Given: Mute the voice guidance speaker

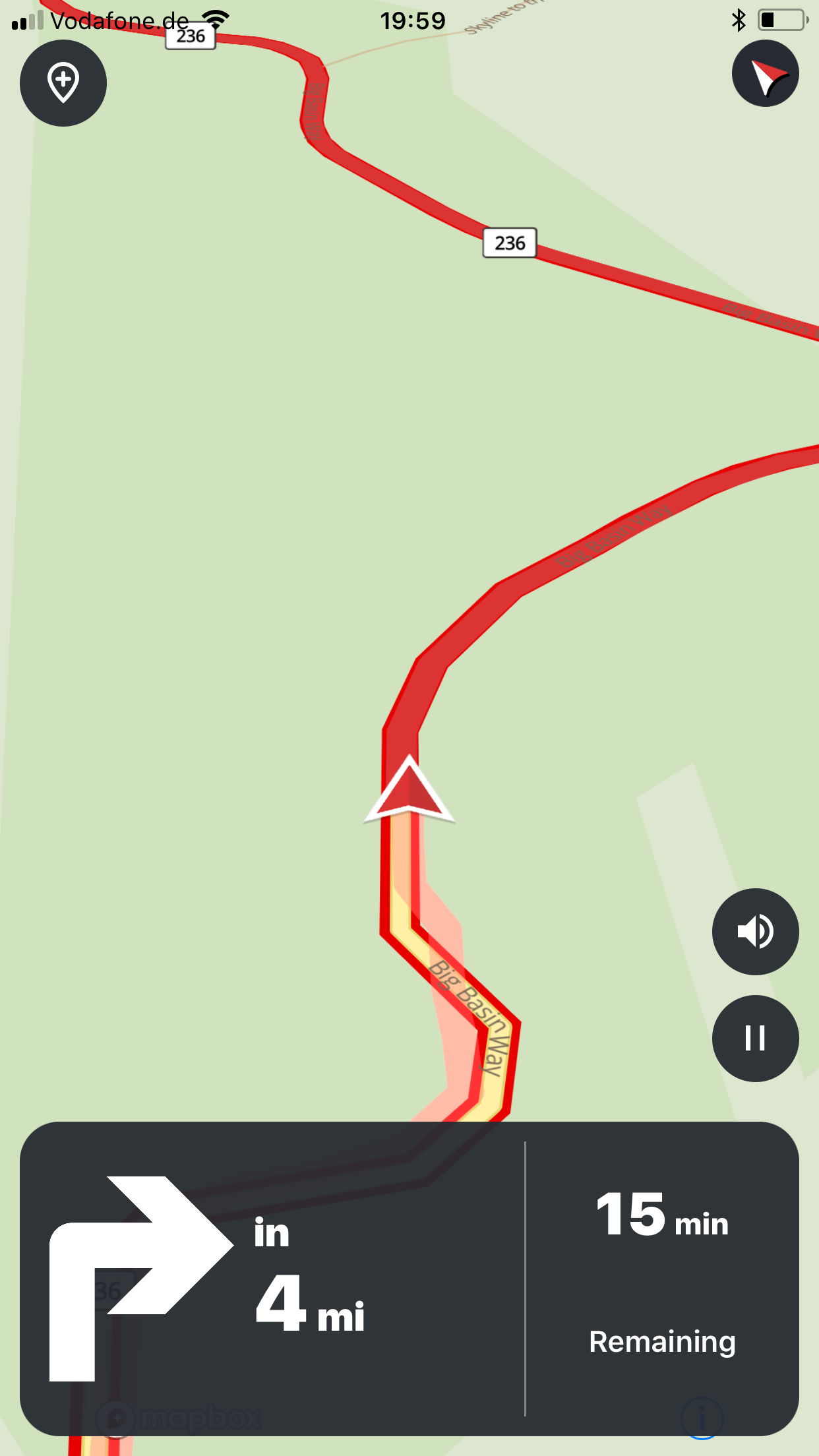Looking at the screenshot, I should [x=755, y=931].
